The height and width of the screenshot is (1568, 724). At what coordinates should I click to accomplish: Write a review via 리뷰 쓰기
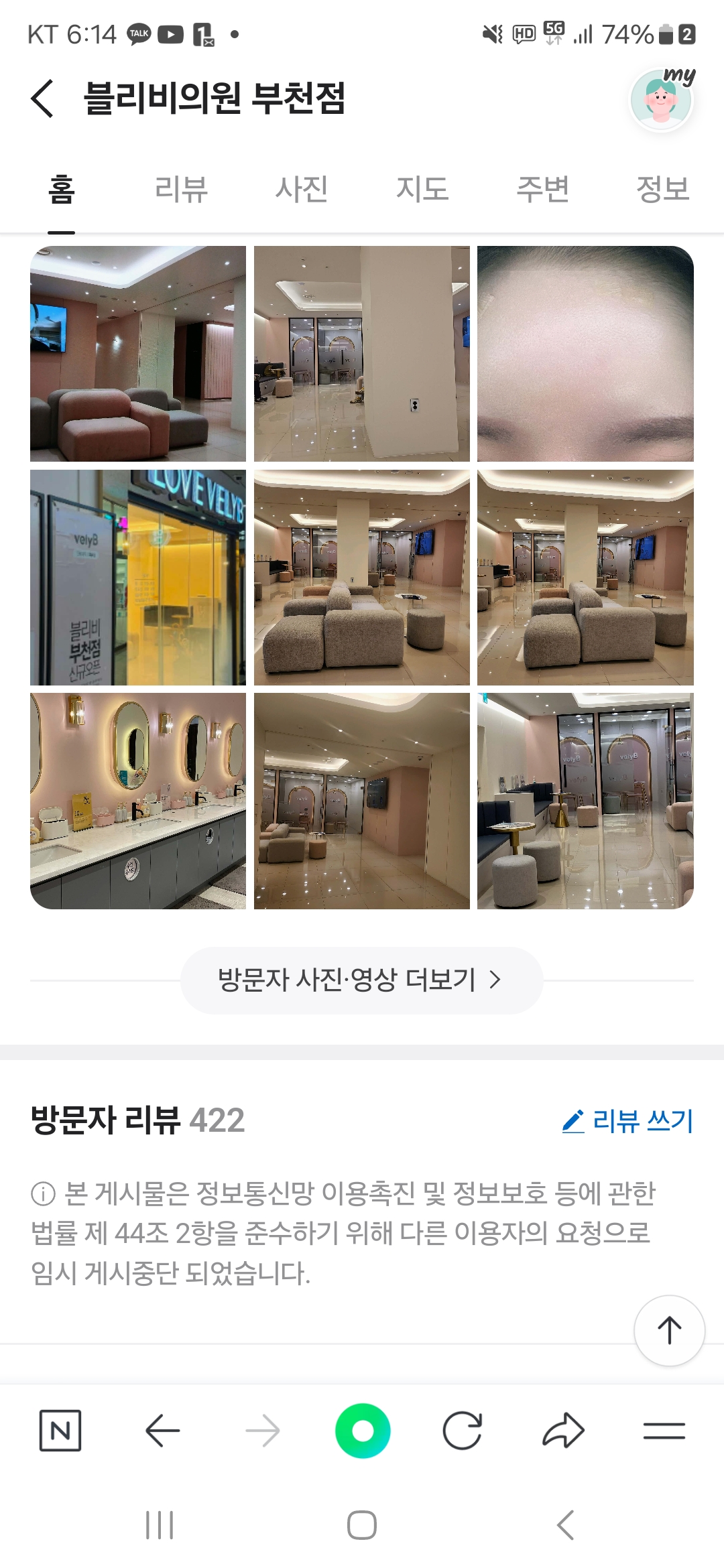pos(627,1120)
